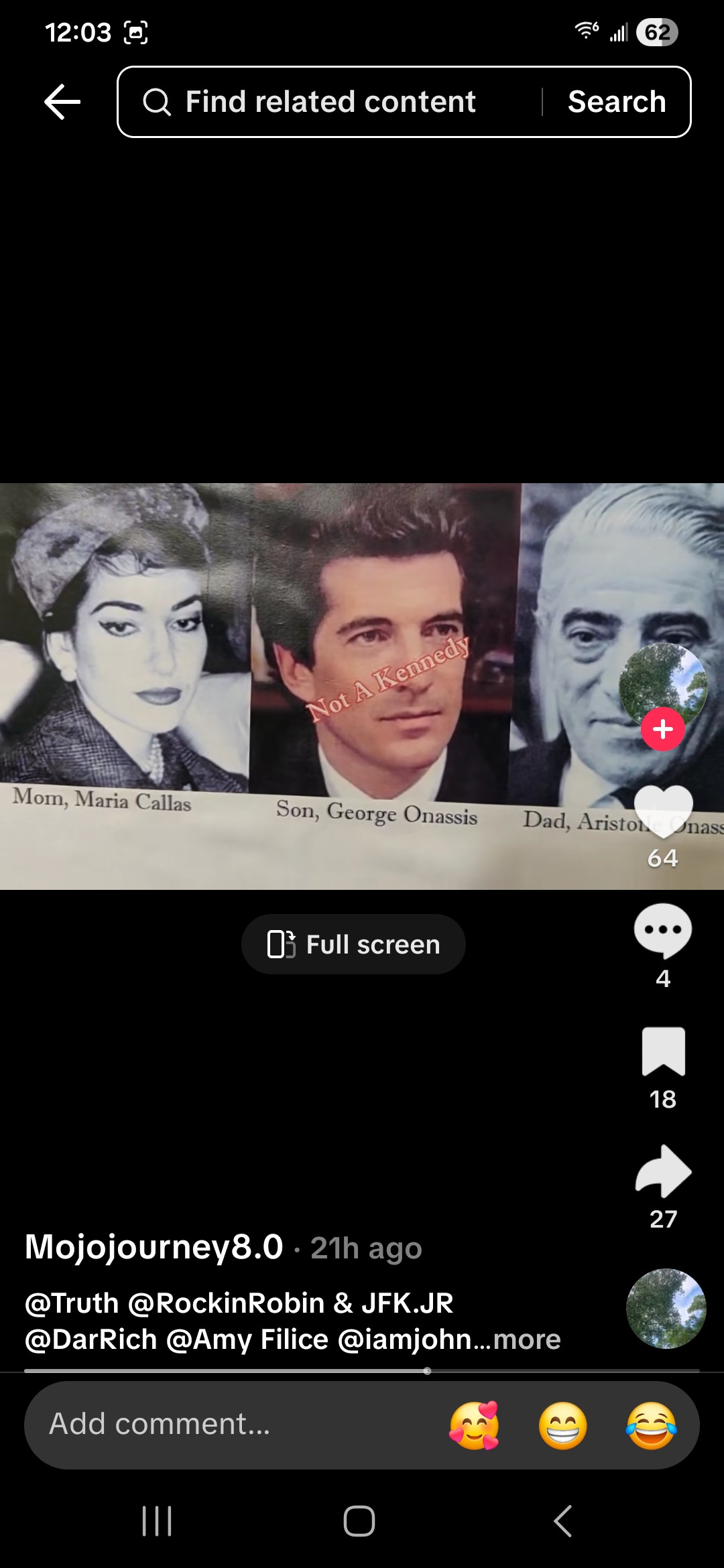Tap the Add comment field
Screen dimensions: 724x1568
tap(201, 1424)
